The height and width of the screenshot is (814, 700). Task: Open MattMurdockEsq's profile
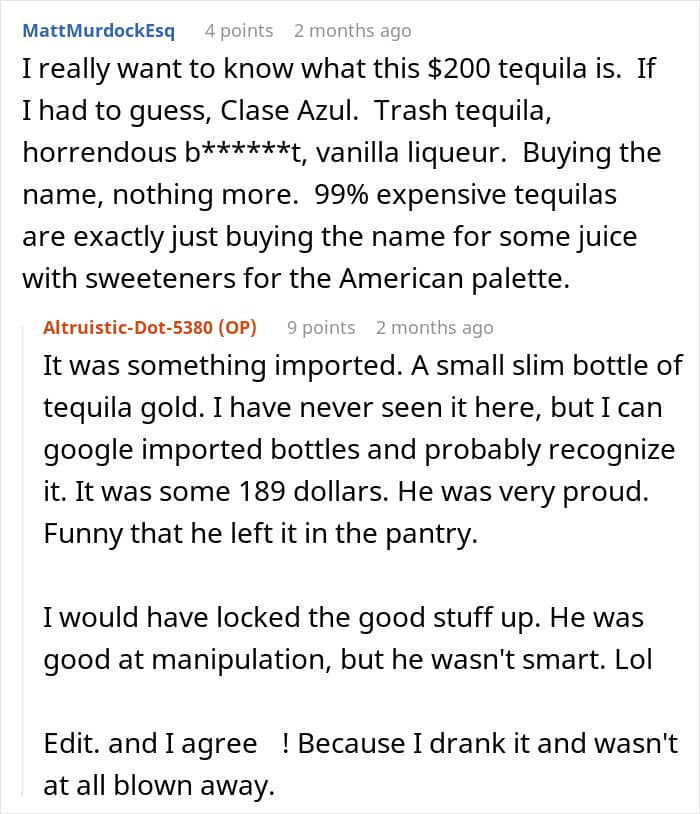point(99,31)
